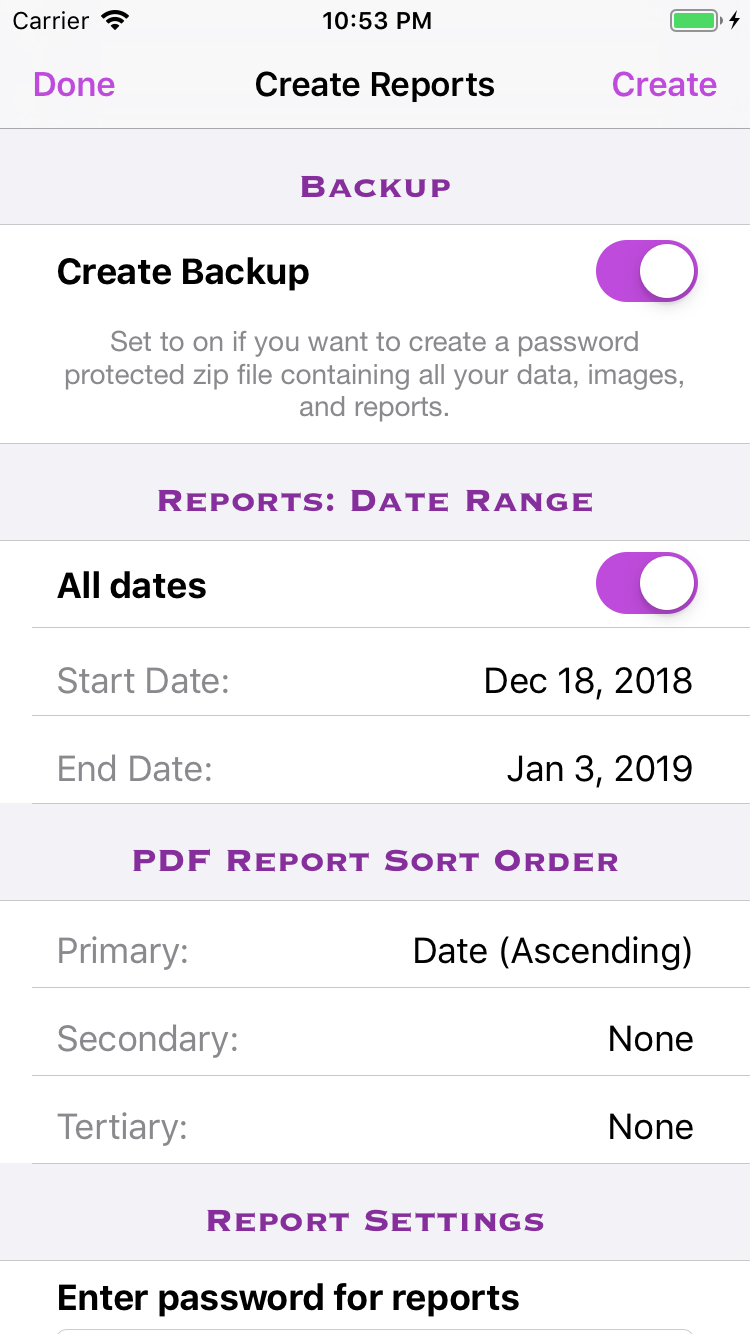Change the End Date of Jan 3, 2019
This screenshot has height=1334, width=750.
pyautogui.click(x=375, y=768)
